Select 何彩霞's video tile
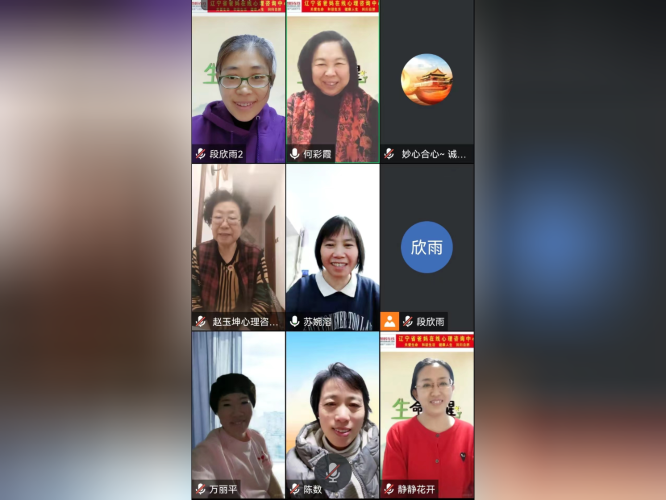 point(332,85)
